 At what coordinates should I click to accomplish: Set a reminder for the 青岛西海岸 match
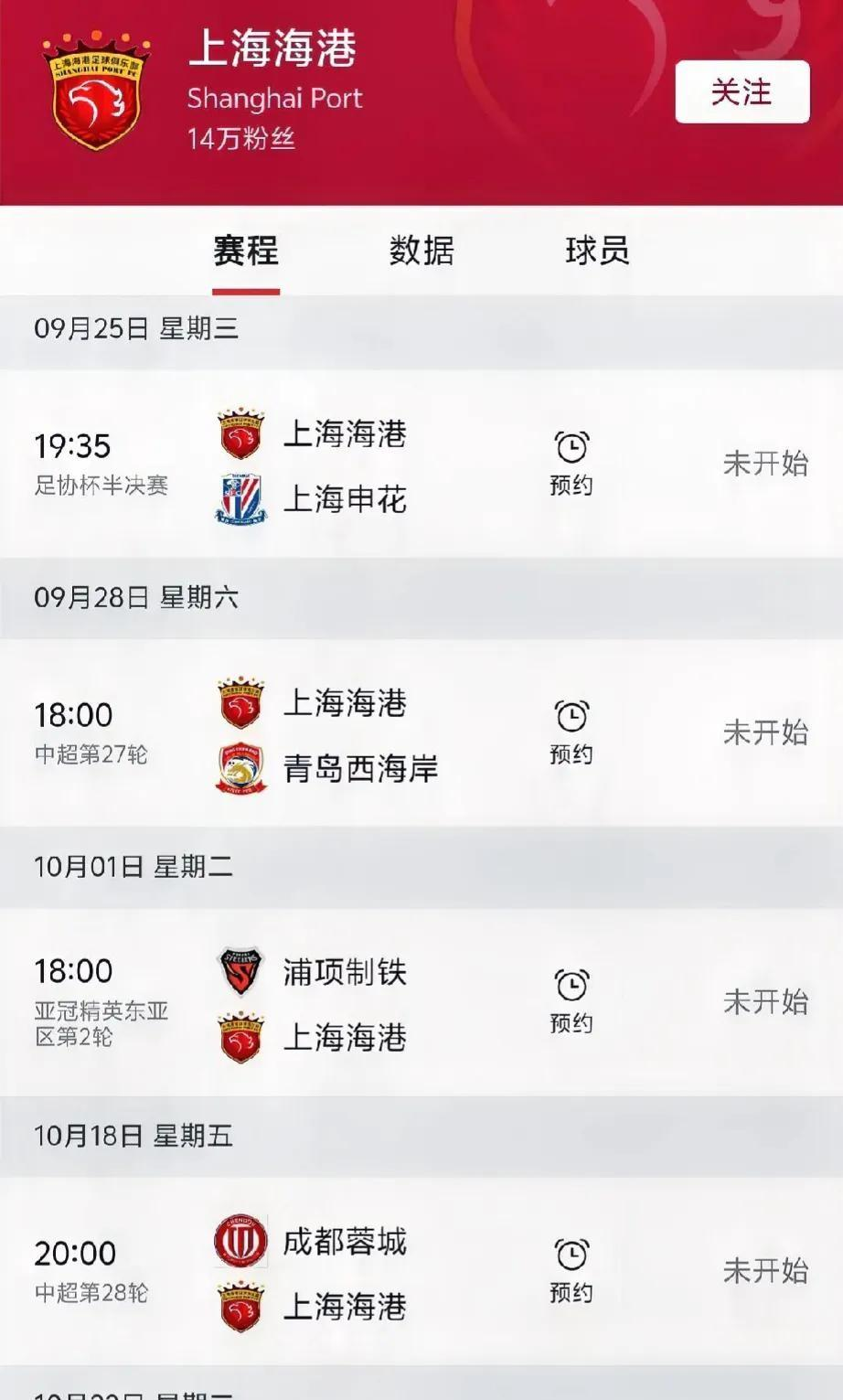pos(571,732)
